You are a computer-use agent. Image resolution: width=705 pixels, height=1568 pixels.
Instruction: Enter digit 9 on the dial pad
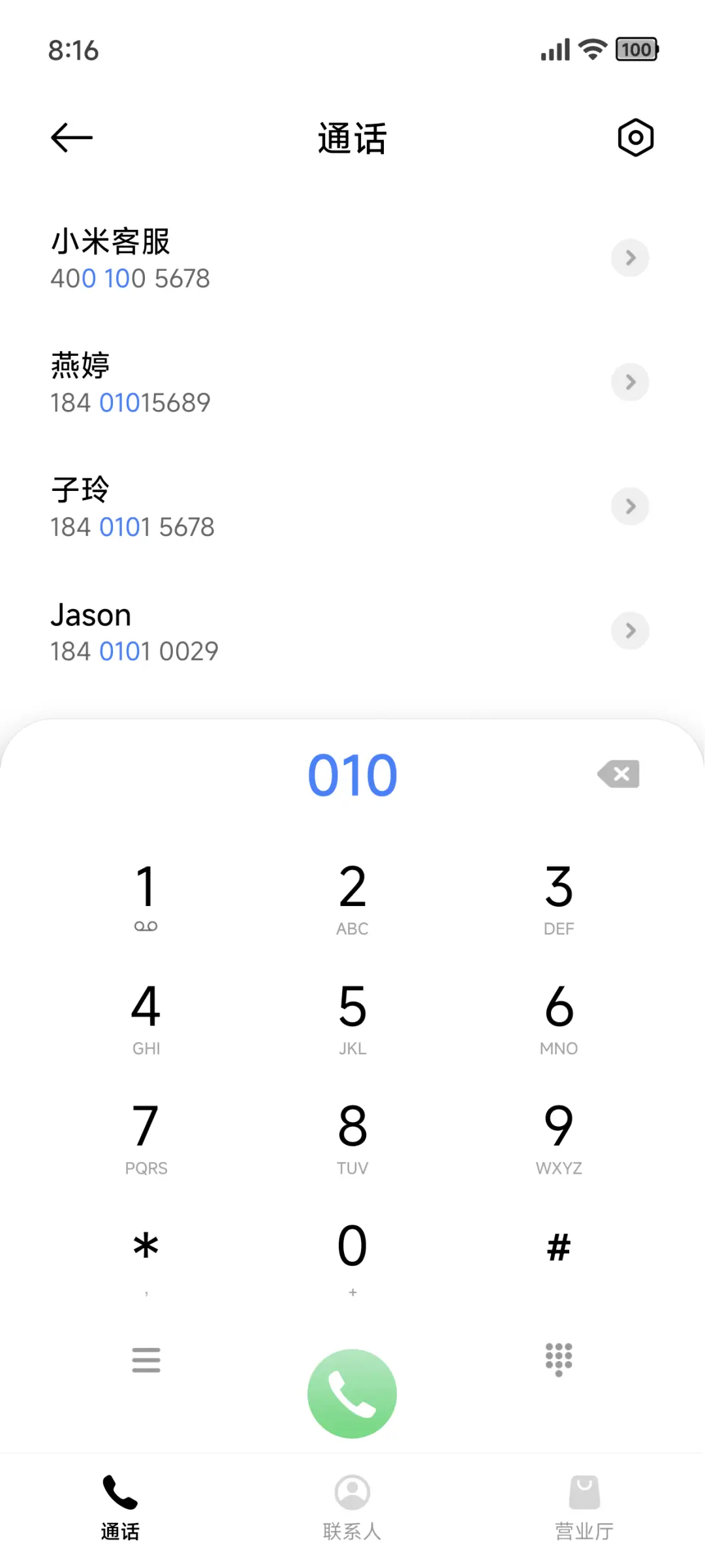point(559,1136)
